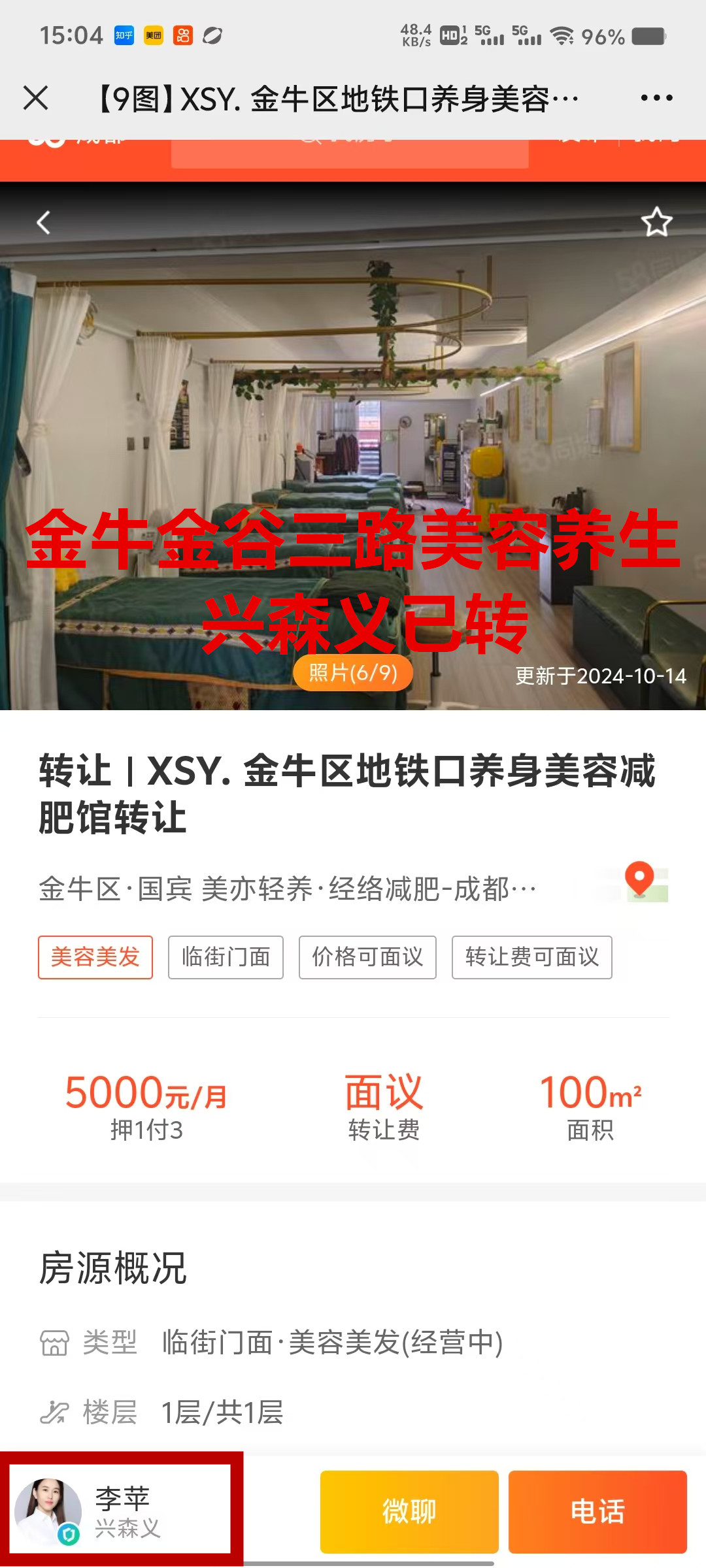The width and height of the screenshot is (706, 1568).
Task: Go back using the arrow over the photo
Action: 44,223
